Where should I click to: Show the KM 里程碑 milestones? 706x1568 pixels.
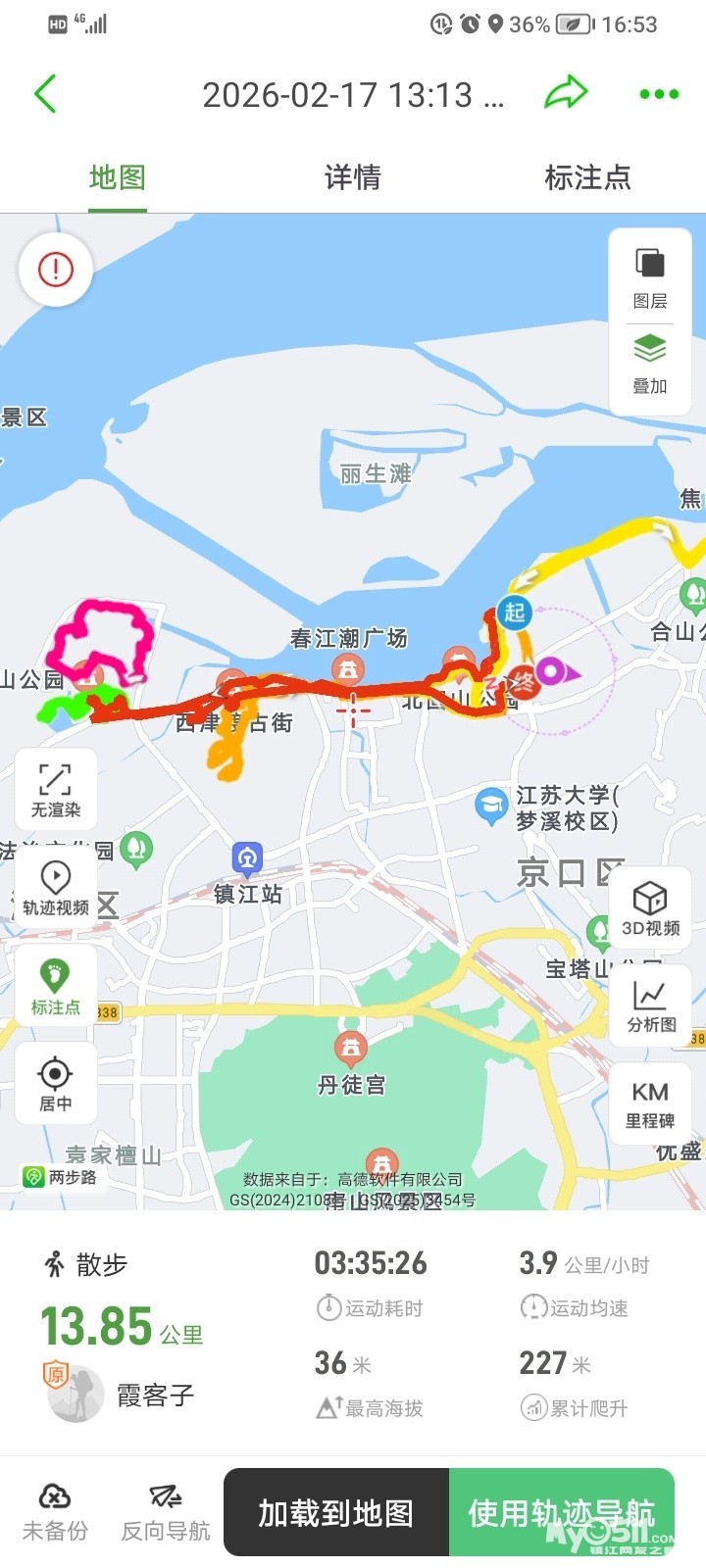pyautogui.click(x=650, y=1104)
